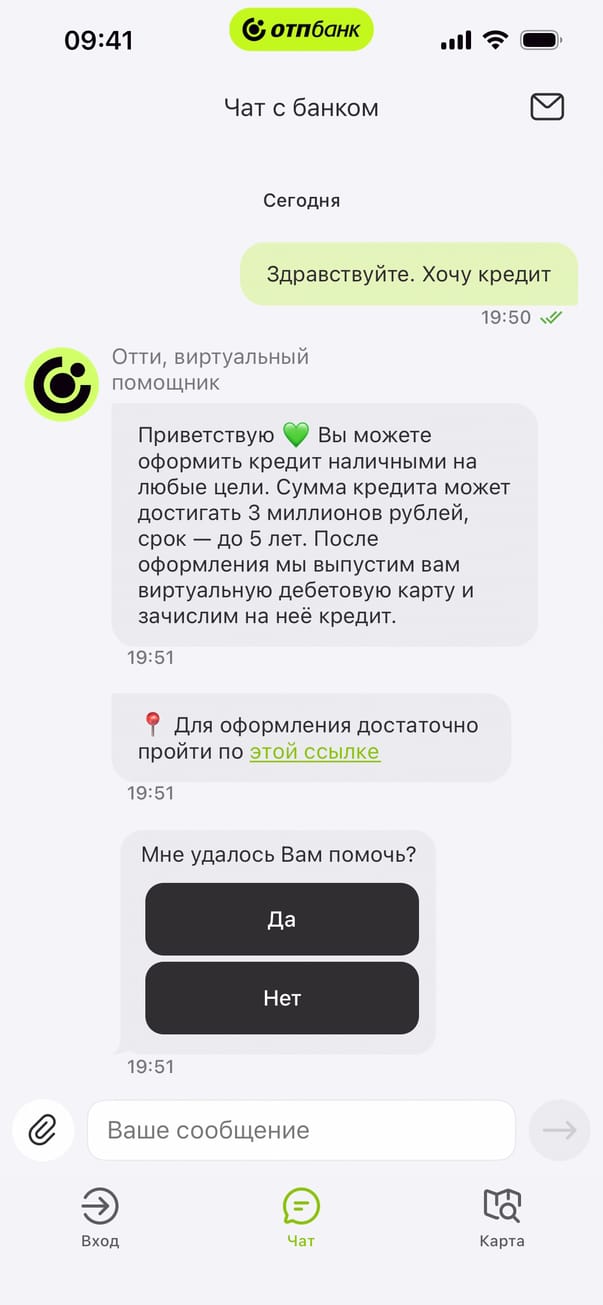Open the mail envelope icon
This screenshot has height=1305, width=603.
coord(547,107)
